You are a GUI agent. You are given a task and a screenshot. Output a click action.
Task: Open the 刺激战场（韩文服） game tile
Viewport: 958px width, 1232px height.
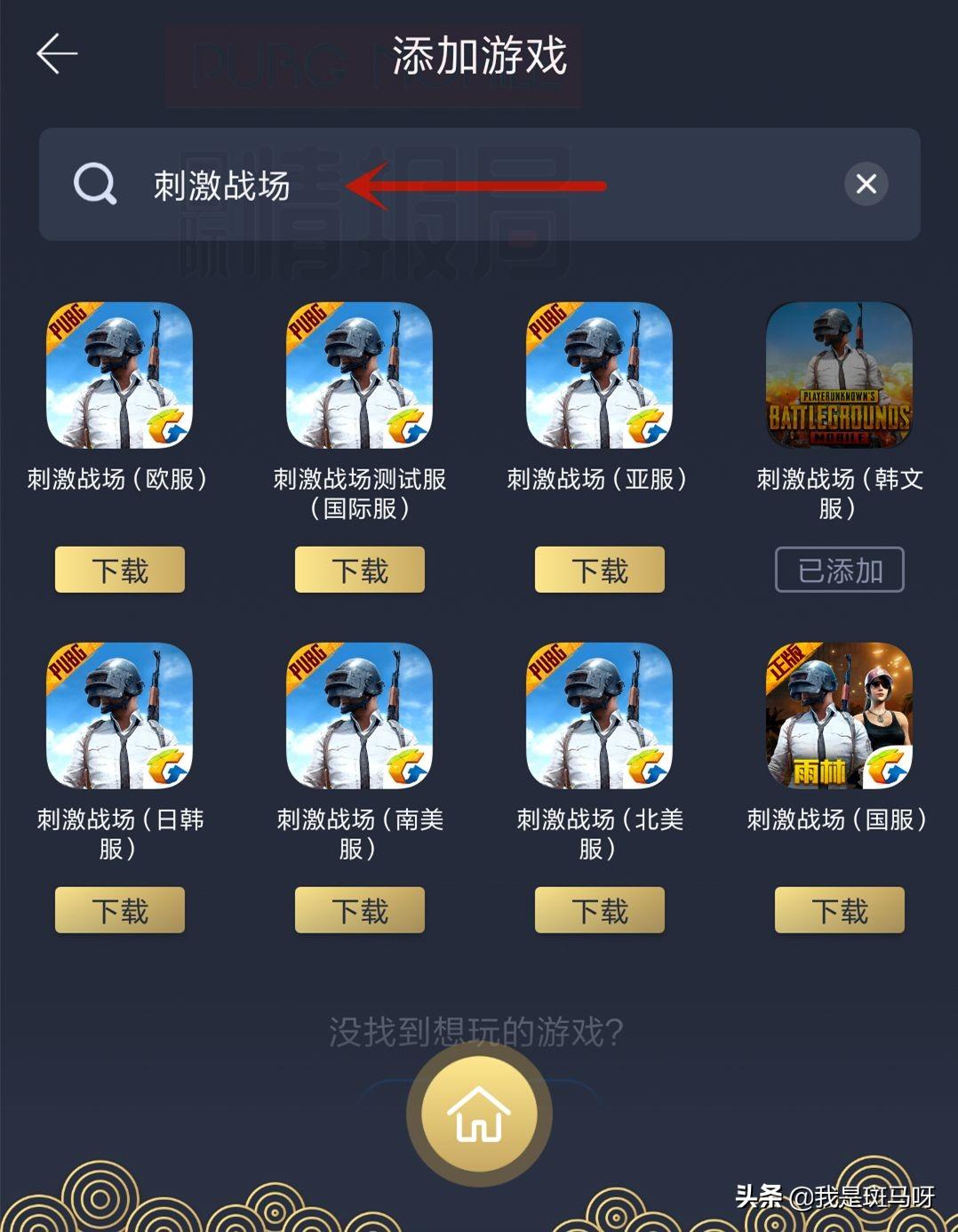point(839,375)
